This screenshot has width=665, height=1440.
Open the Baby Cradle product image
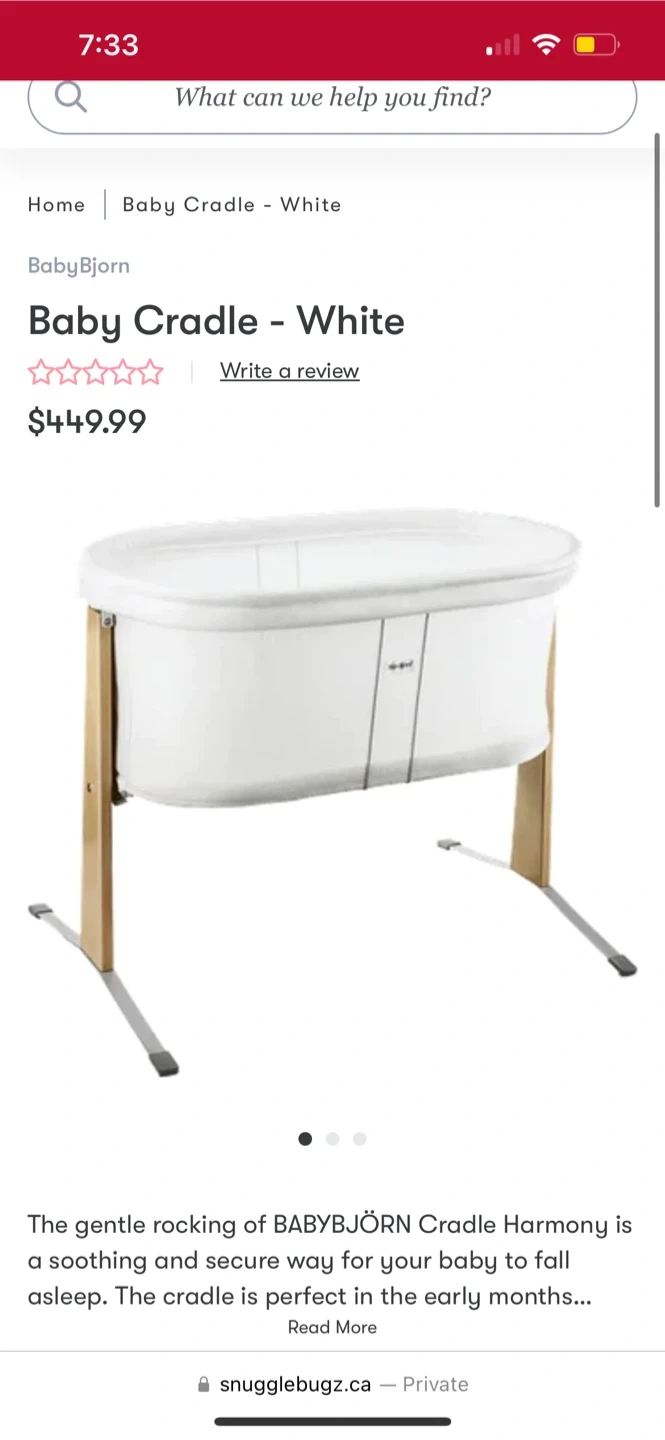point(332,790)
